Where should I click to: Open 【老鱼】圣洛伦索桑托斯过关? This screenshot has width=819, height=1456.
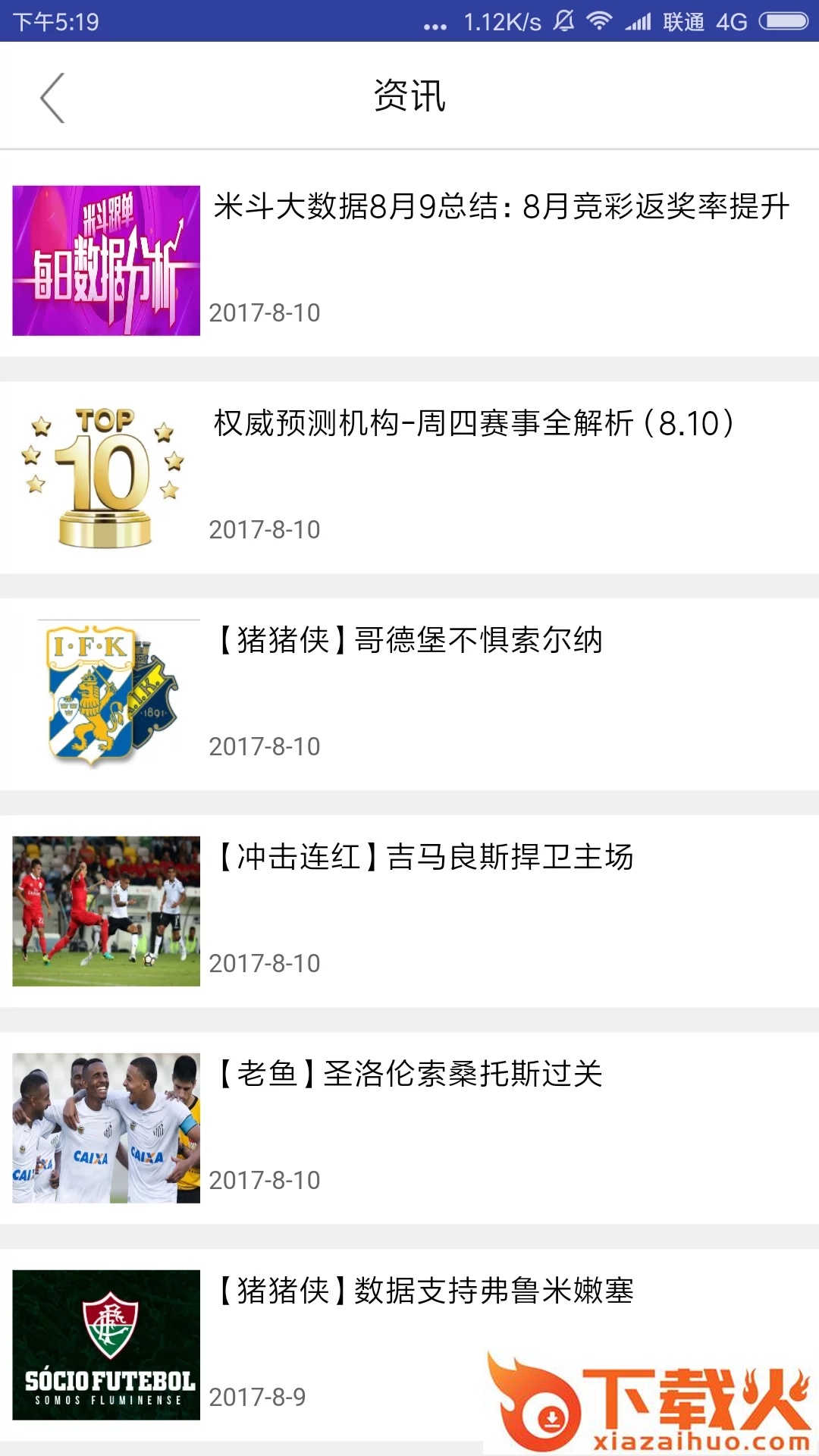tap(409, 1075)
